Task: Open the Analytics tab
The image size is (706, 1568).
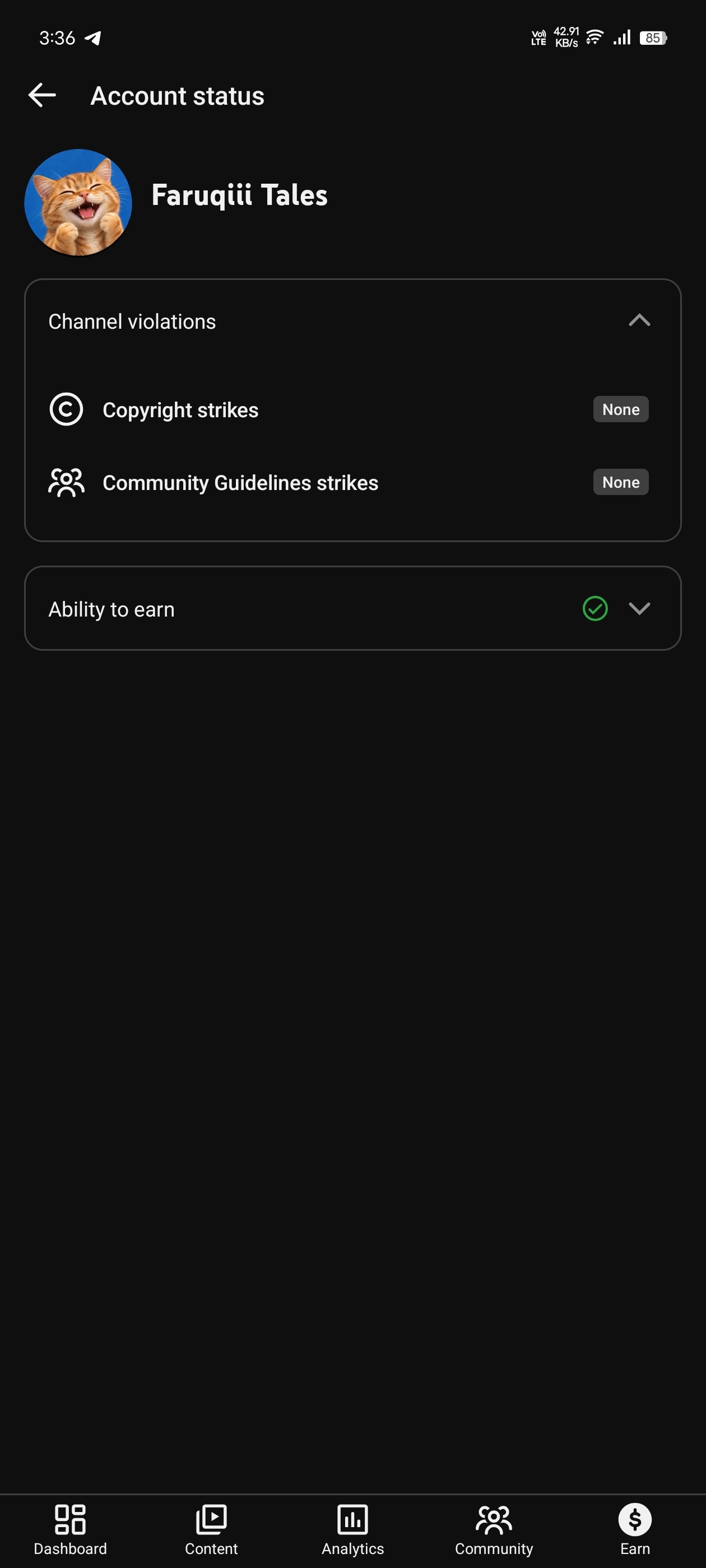Action: click(x=352, y=1530)
